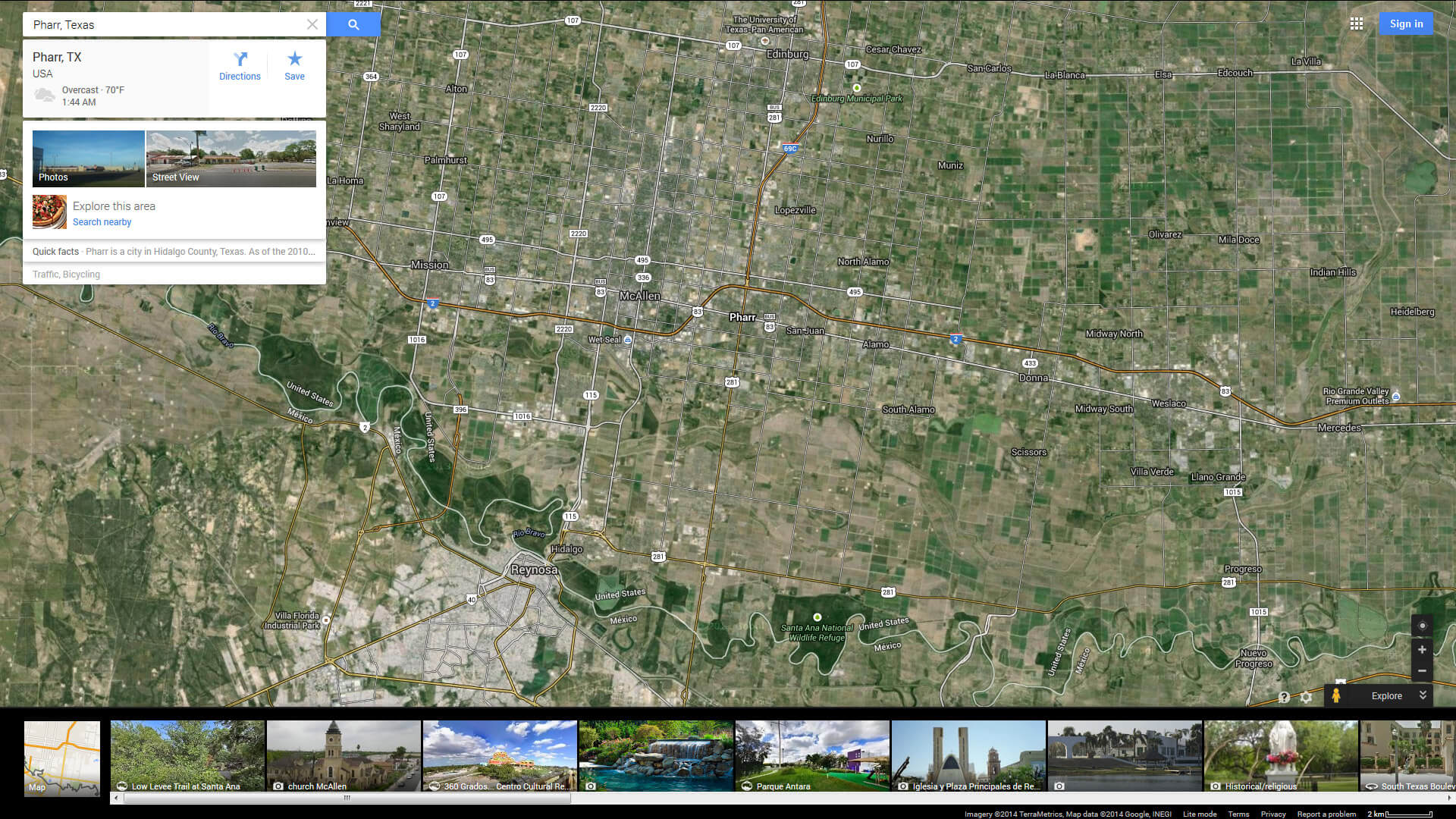Open the Google apps grid
This screenshot has height=819, width=1456.
[x=1357, y=24]
